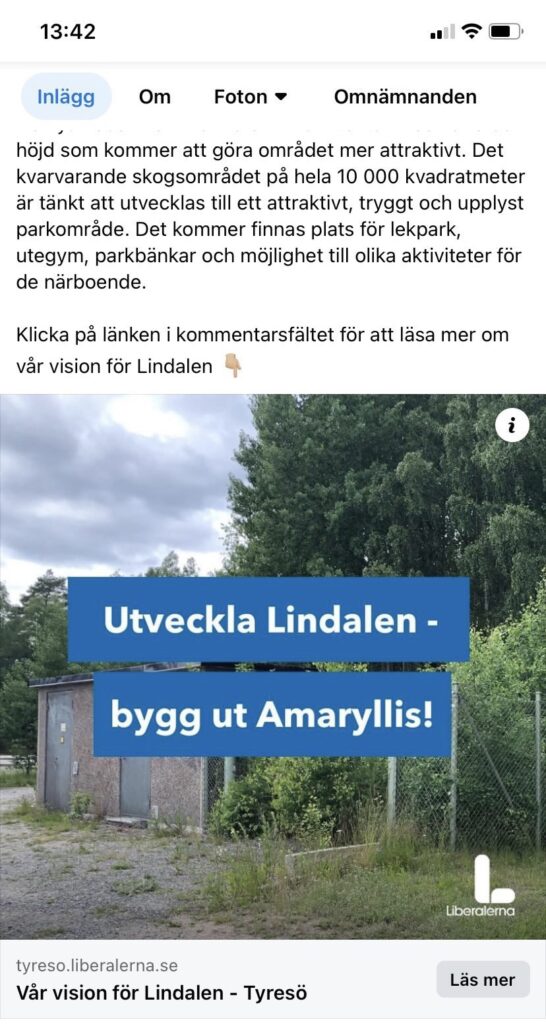Tap the info icon on the image
Viewport: 546px width, 1024px height.
pos(512,426)
